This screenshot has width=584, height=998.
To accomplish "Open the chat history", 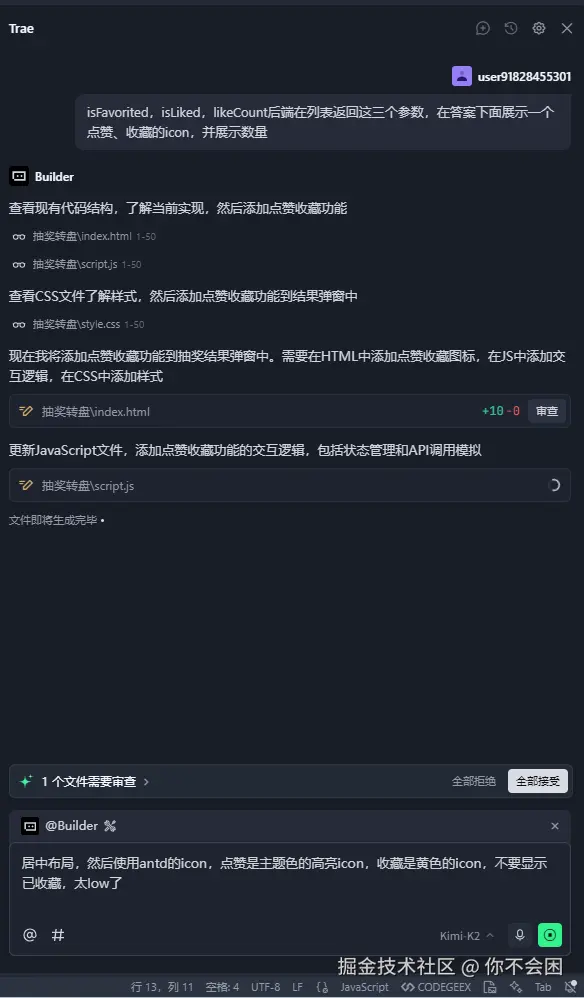I will tap(511, 28).
